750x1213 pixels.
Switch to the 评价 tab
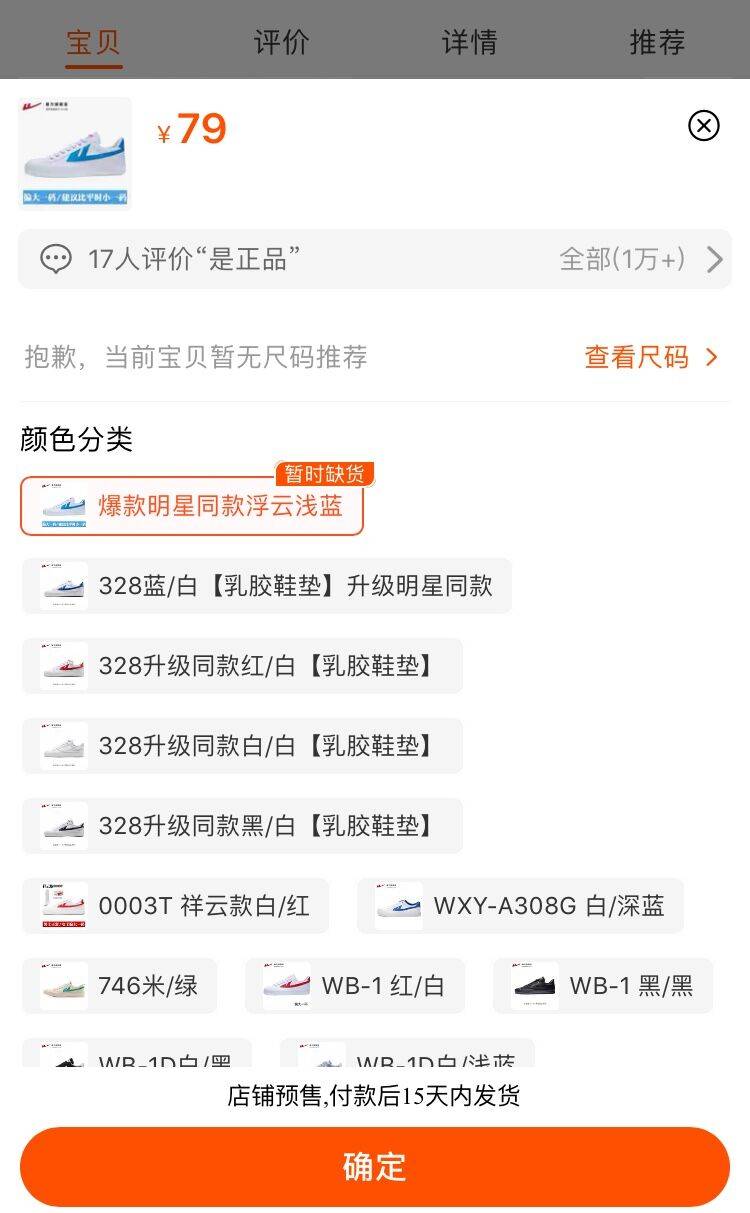(x=281, y=42)
